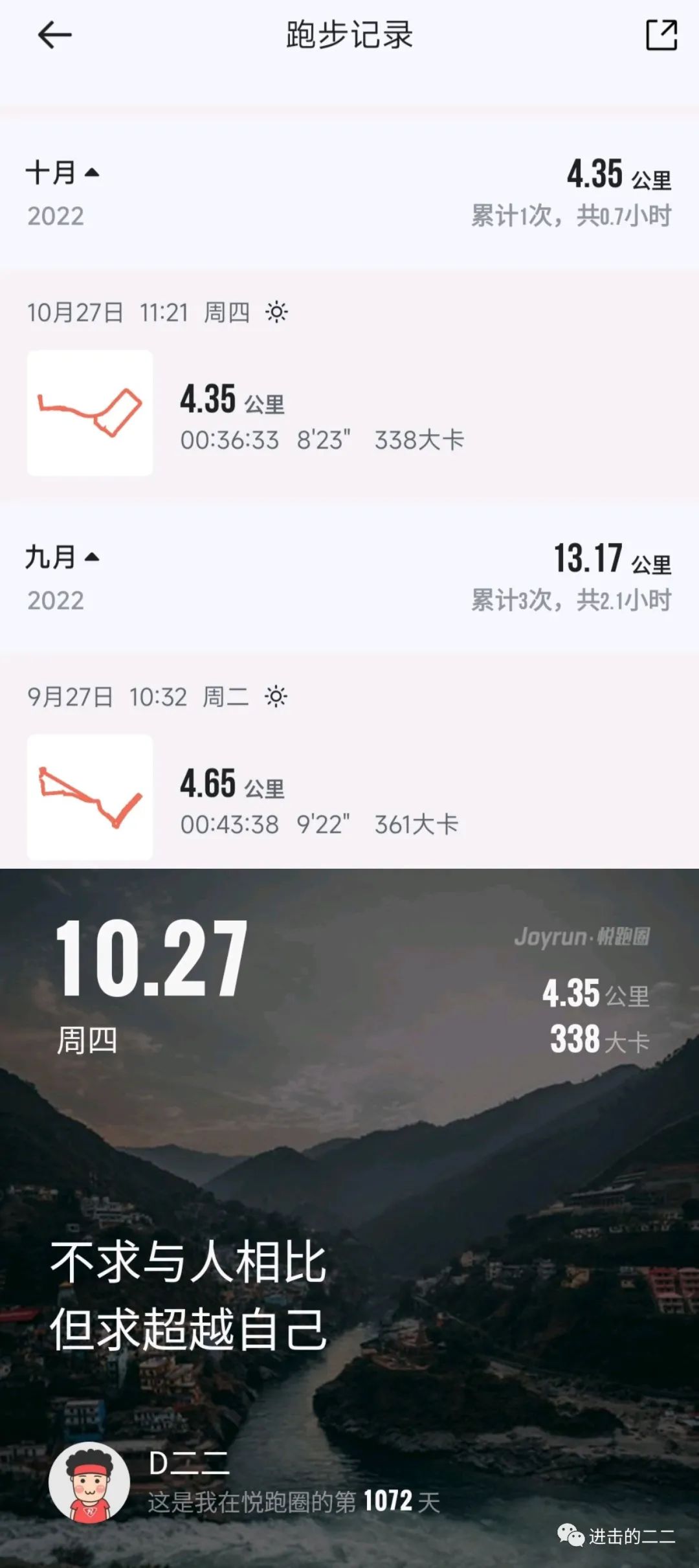The height and width of the screenshot is (1568, 699).
Task: Go back from the running records page
Action: [x=54, y=35]
